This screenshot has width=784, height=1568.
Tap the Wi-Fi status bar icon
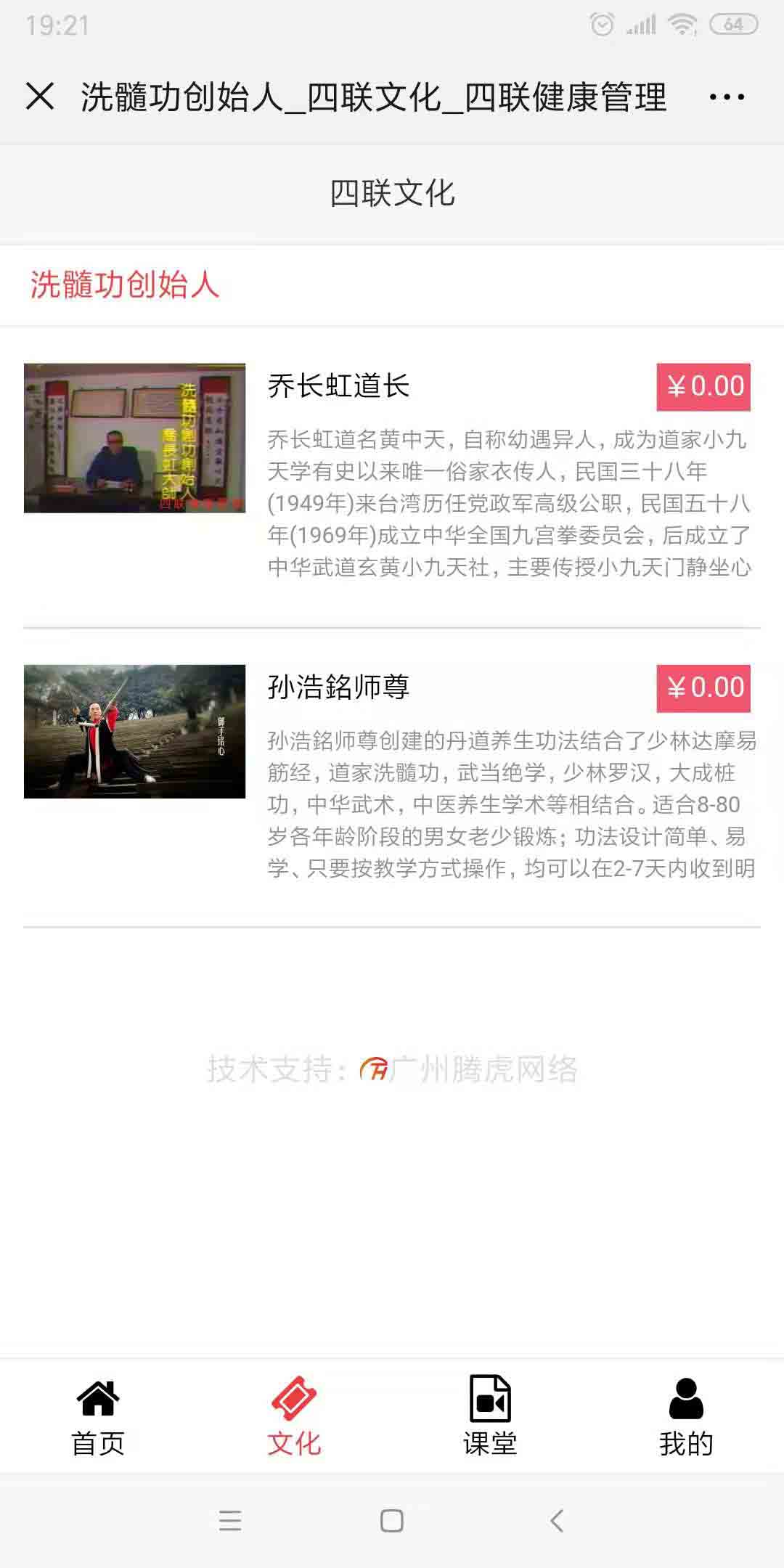click(682, 23)
